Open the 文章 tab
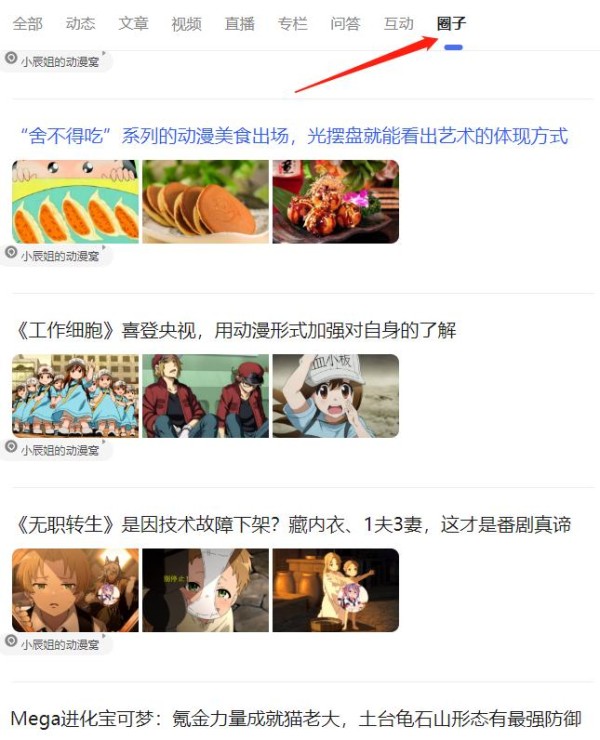Screen dimensions: 600x740 [x=133, y=23]
